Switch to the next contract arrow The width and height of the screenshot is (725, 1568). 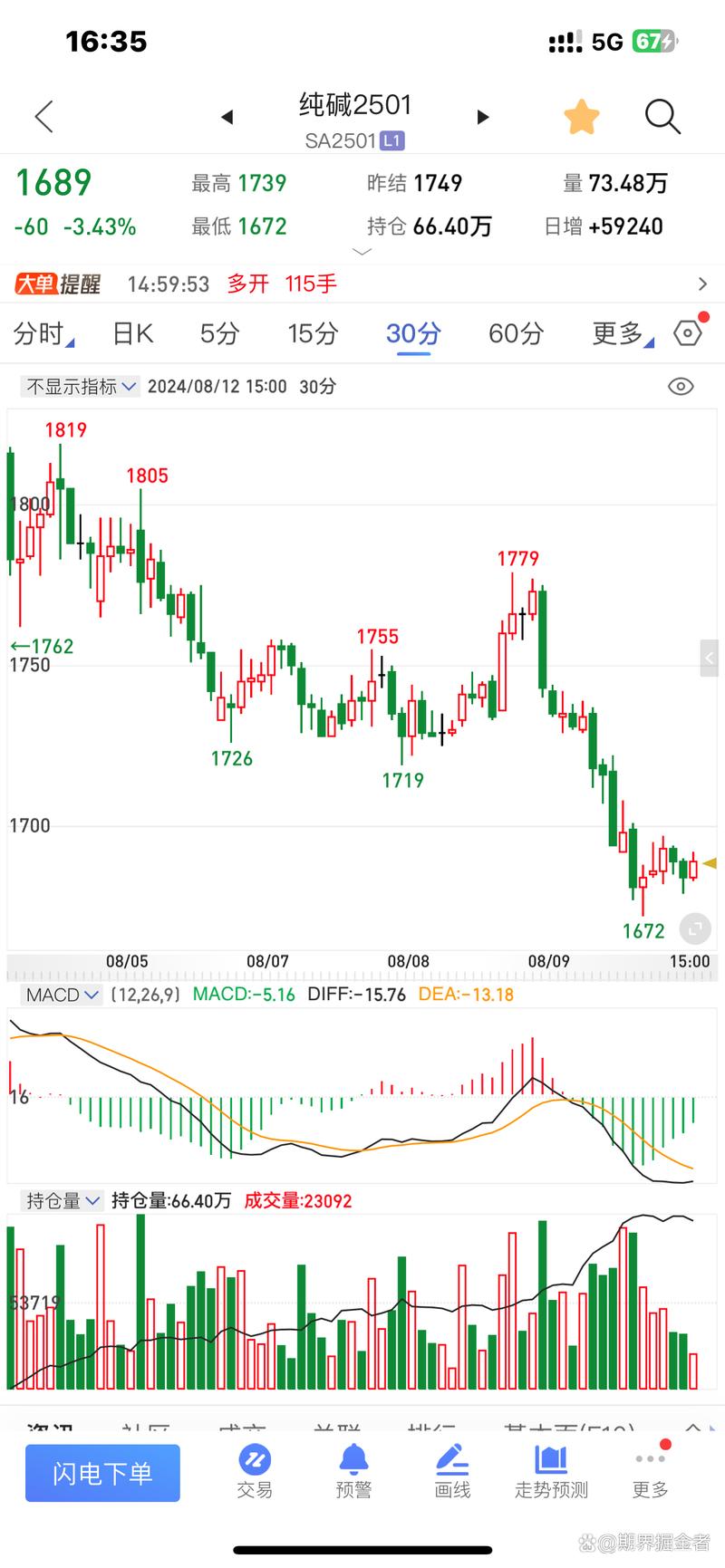point(483,117)
